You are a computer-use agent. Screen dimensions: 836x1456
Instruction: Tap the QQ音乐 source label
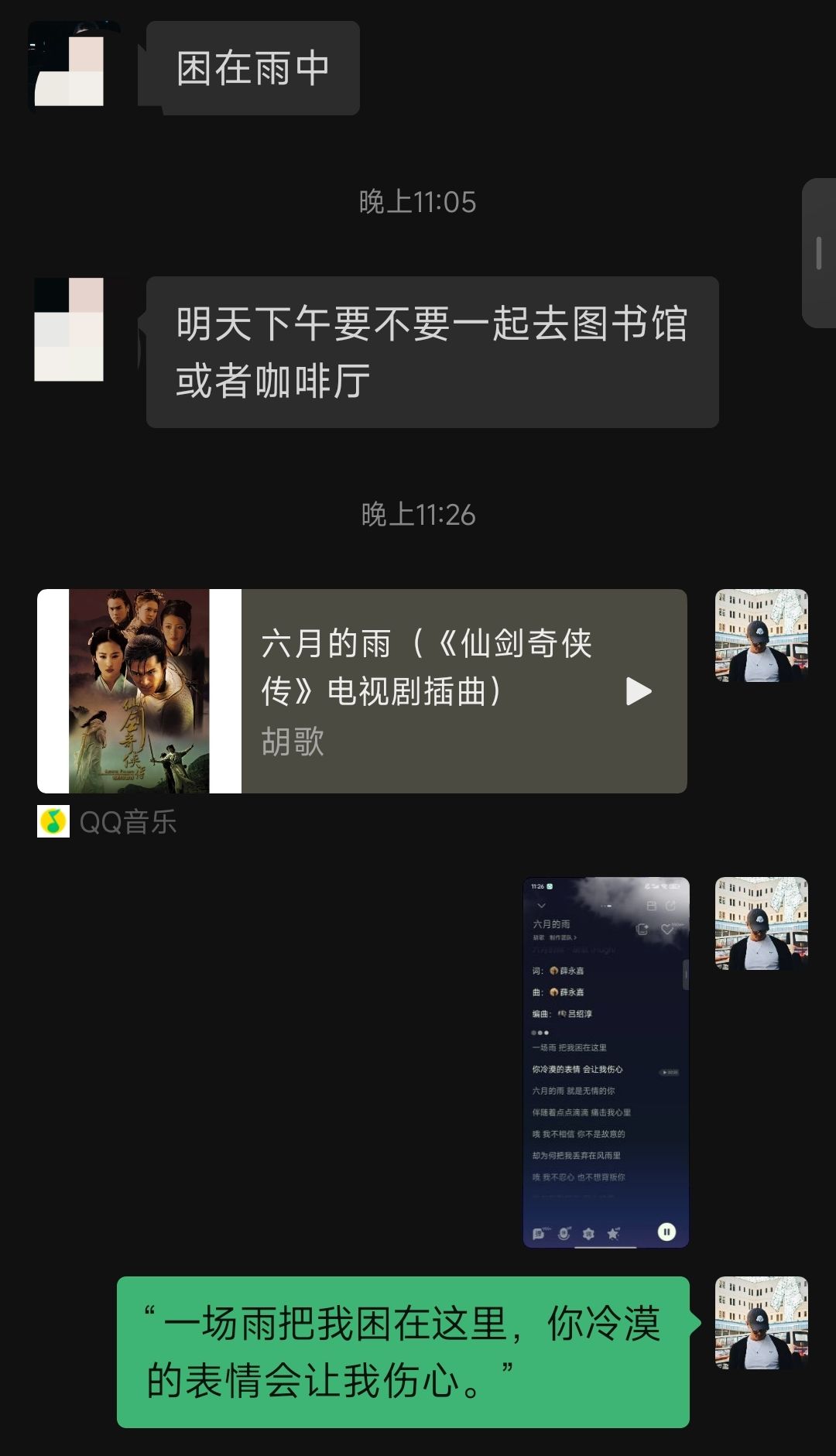click(108, 822)
